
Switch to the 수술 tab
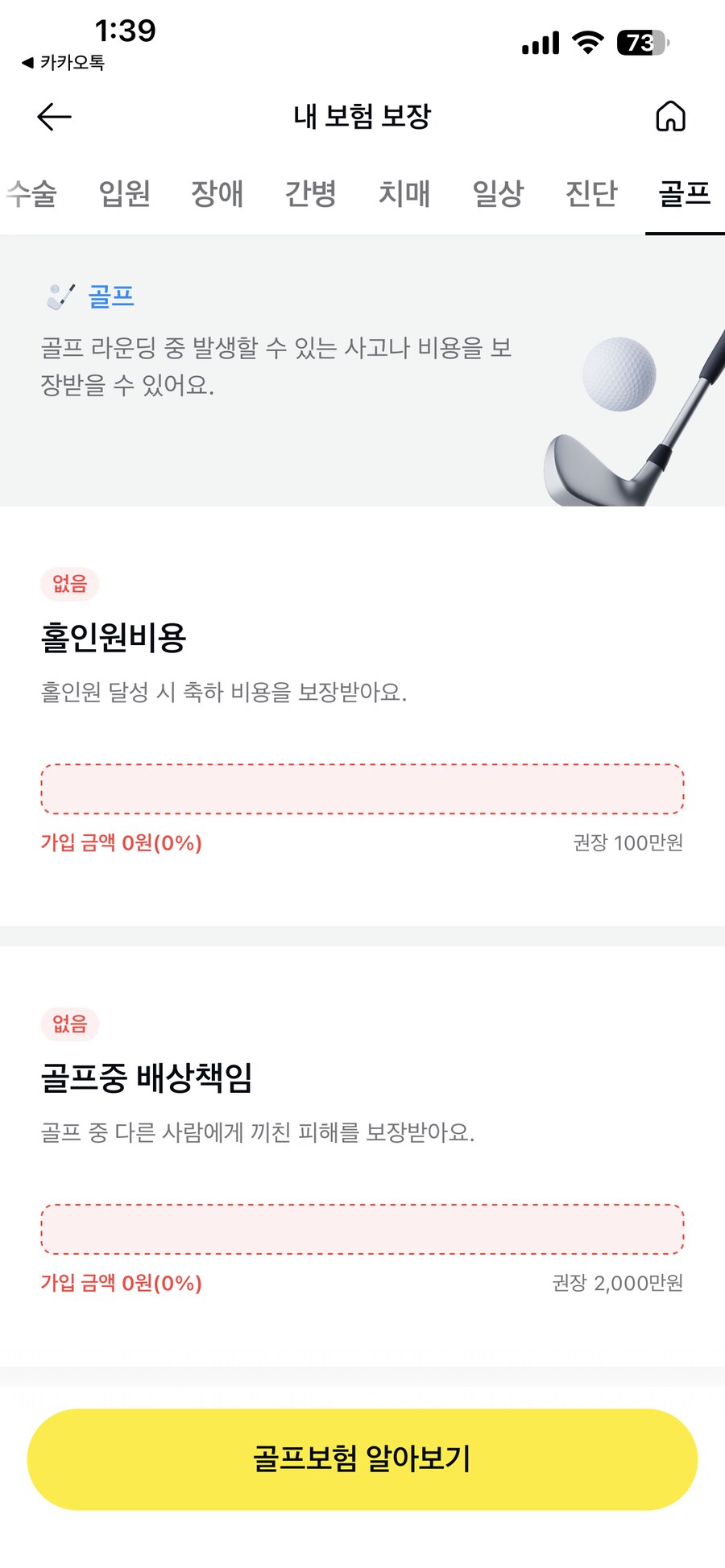pyautogui.click(x=32, y=194)
